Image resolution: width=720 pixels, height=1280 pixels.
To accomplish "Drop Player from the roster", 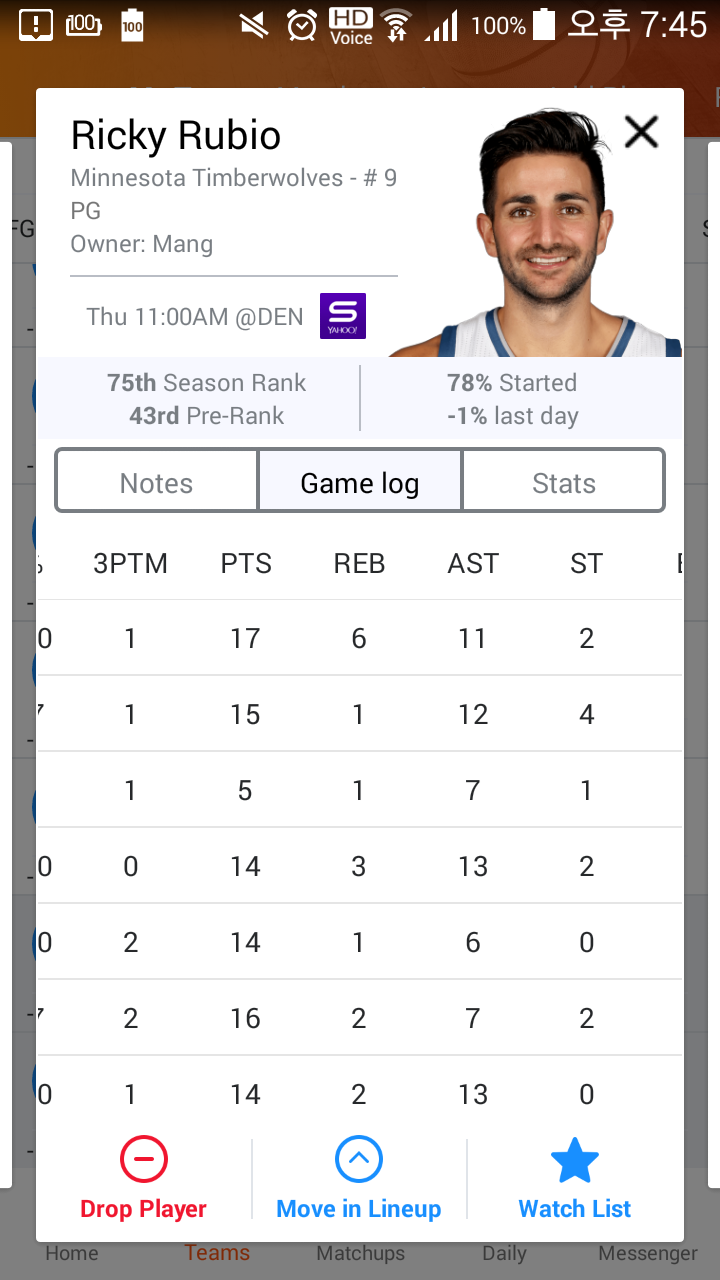I will [x=143, y=1180].
